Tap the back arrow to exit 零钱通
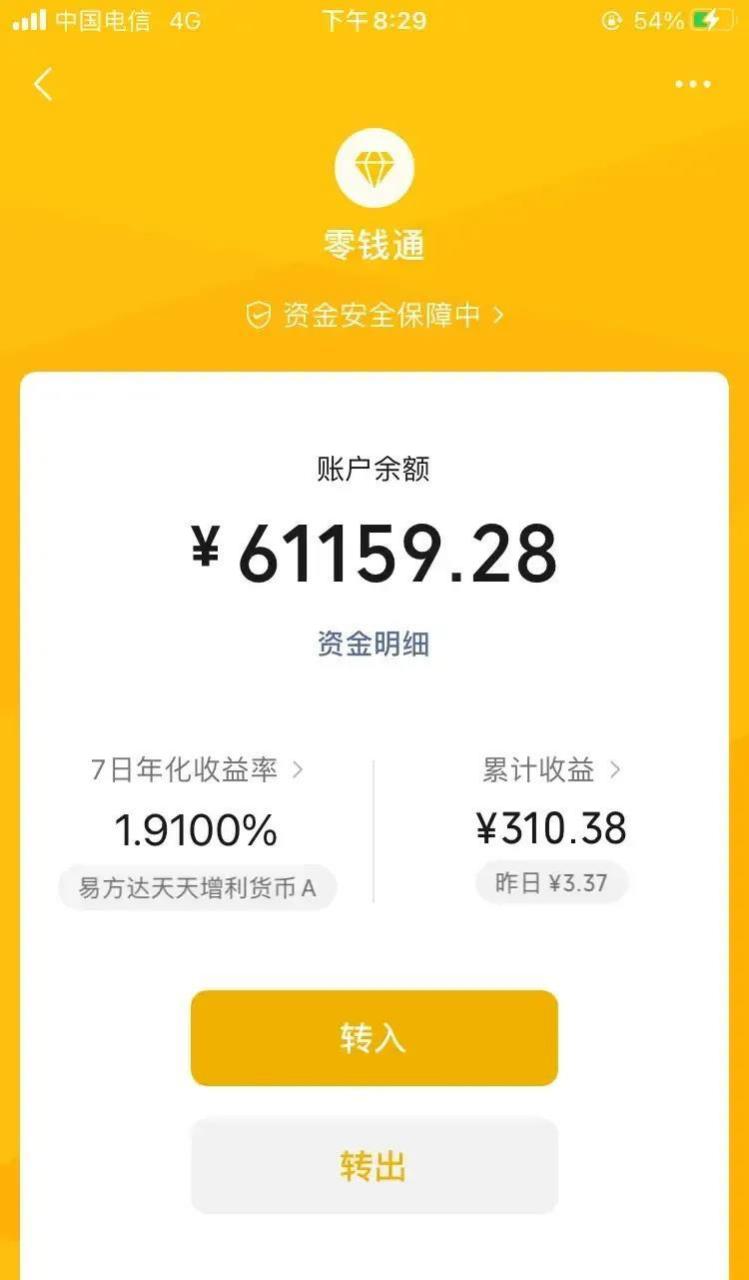 (42, 85)
